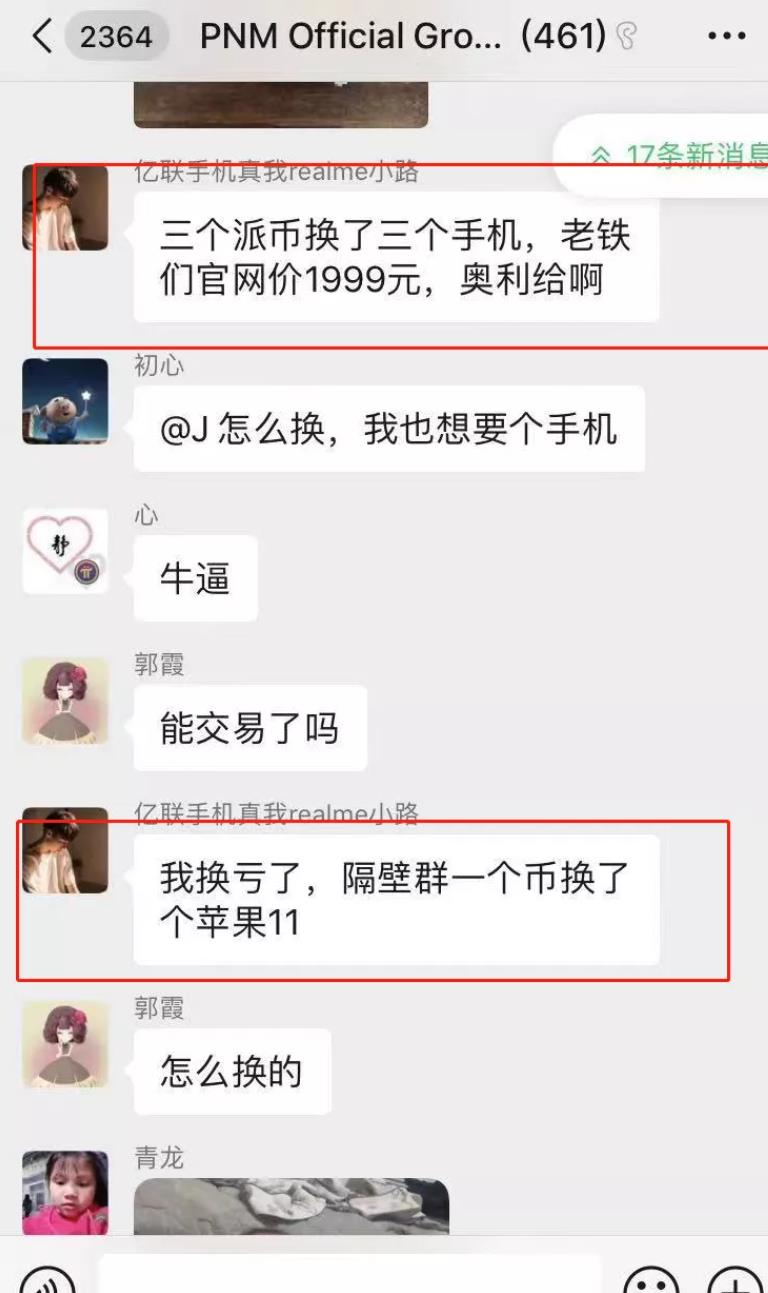
Task: Open the image at the top of chat
Action: click(x=280, y=104)
